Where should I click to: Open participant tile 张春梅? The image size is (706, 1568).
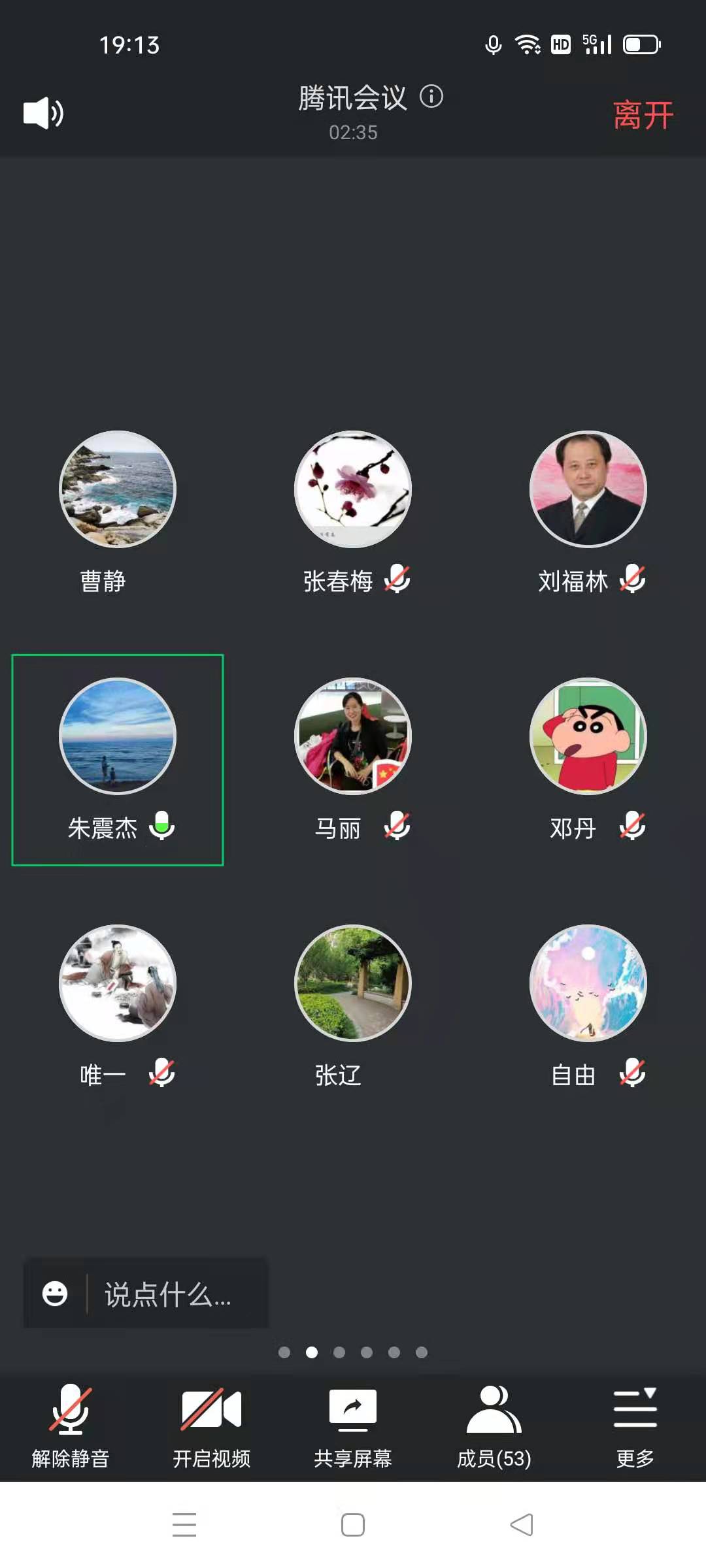click(x=353, y=490)
